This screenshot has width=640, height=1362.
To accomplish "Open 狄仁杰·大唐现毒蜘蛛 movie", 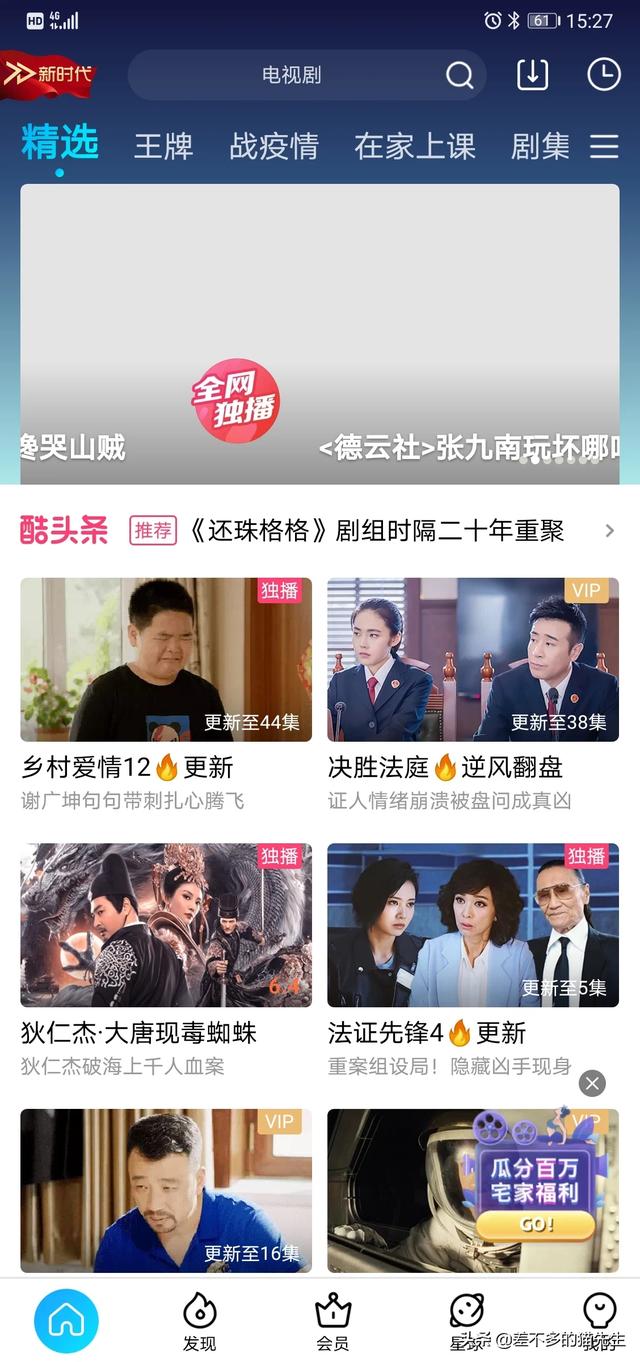I will pyautogui.click(x=166, y=925).
